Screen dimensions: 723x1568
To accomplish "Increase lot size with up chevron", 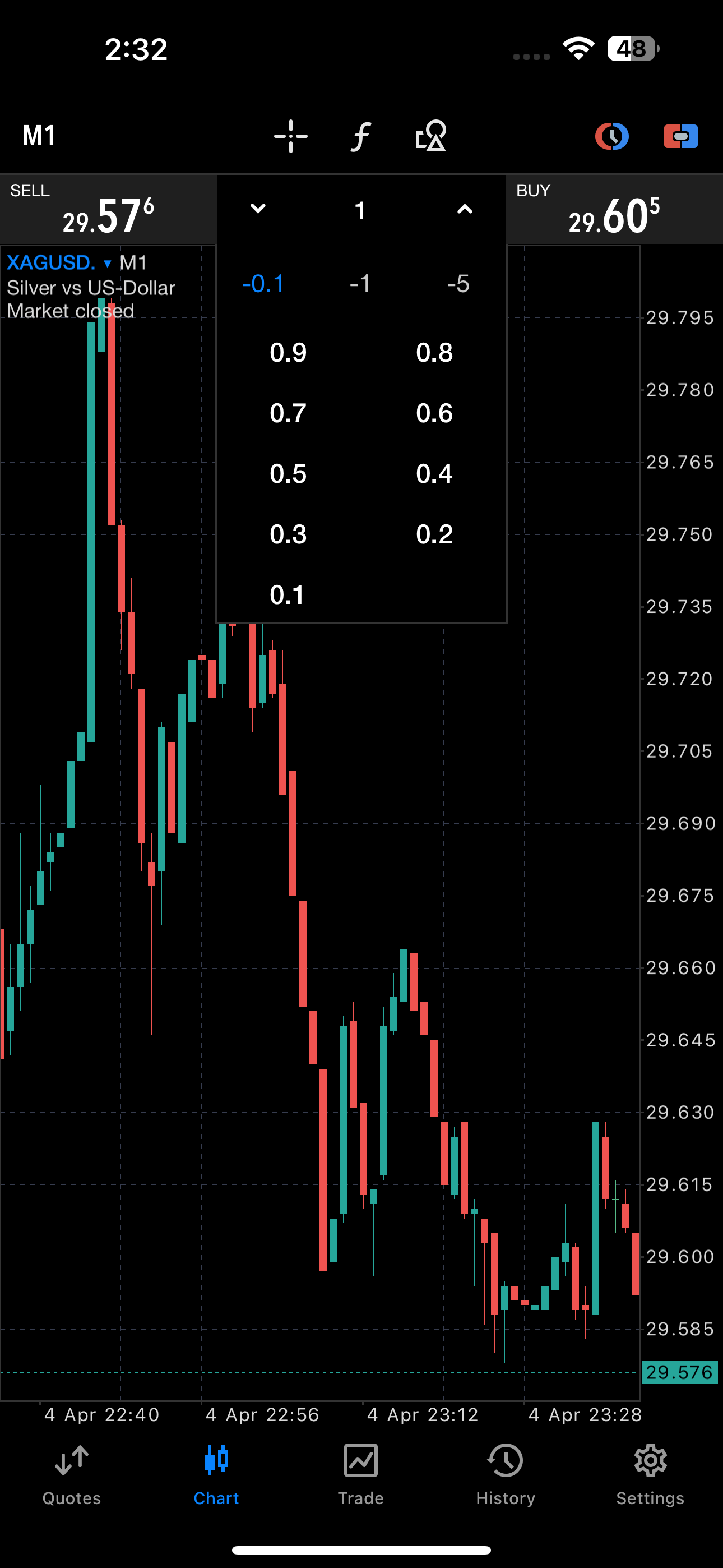I will point(464,209).
